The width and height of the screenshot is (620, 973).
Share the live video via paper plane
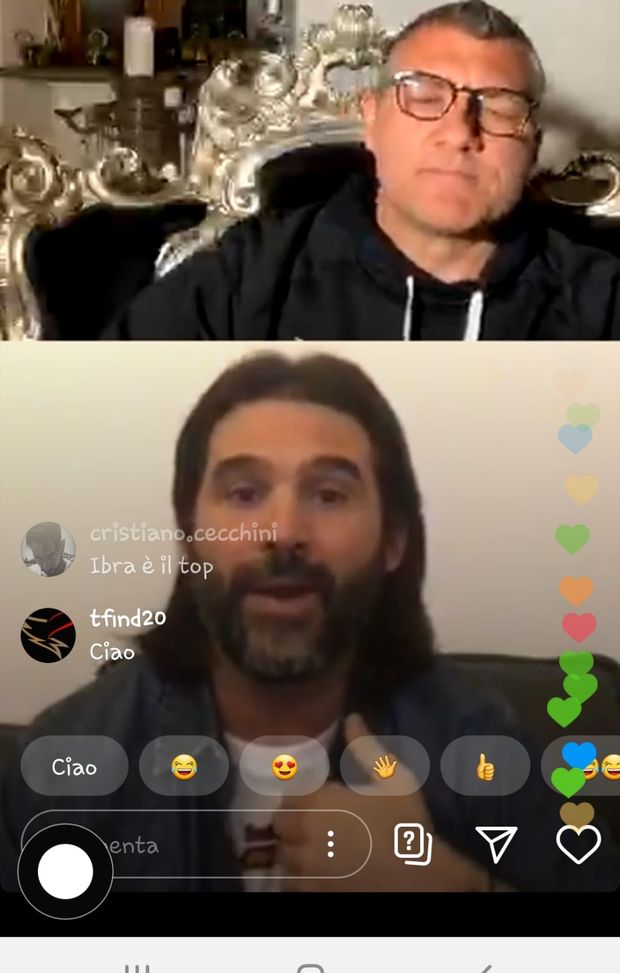[495, 845]
